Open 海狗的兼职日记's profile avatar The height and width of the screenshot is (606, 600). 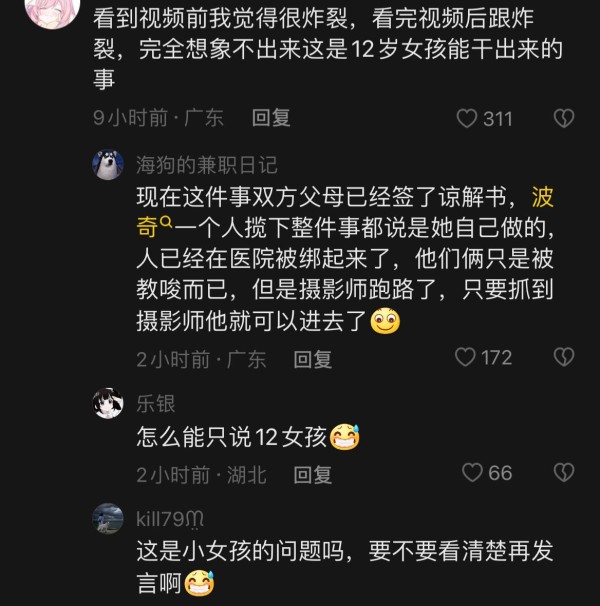(x=108, y=164)
